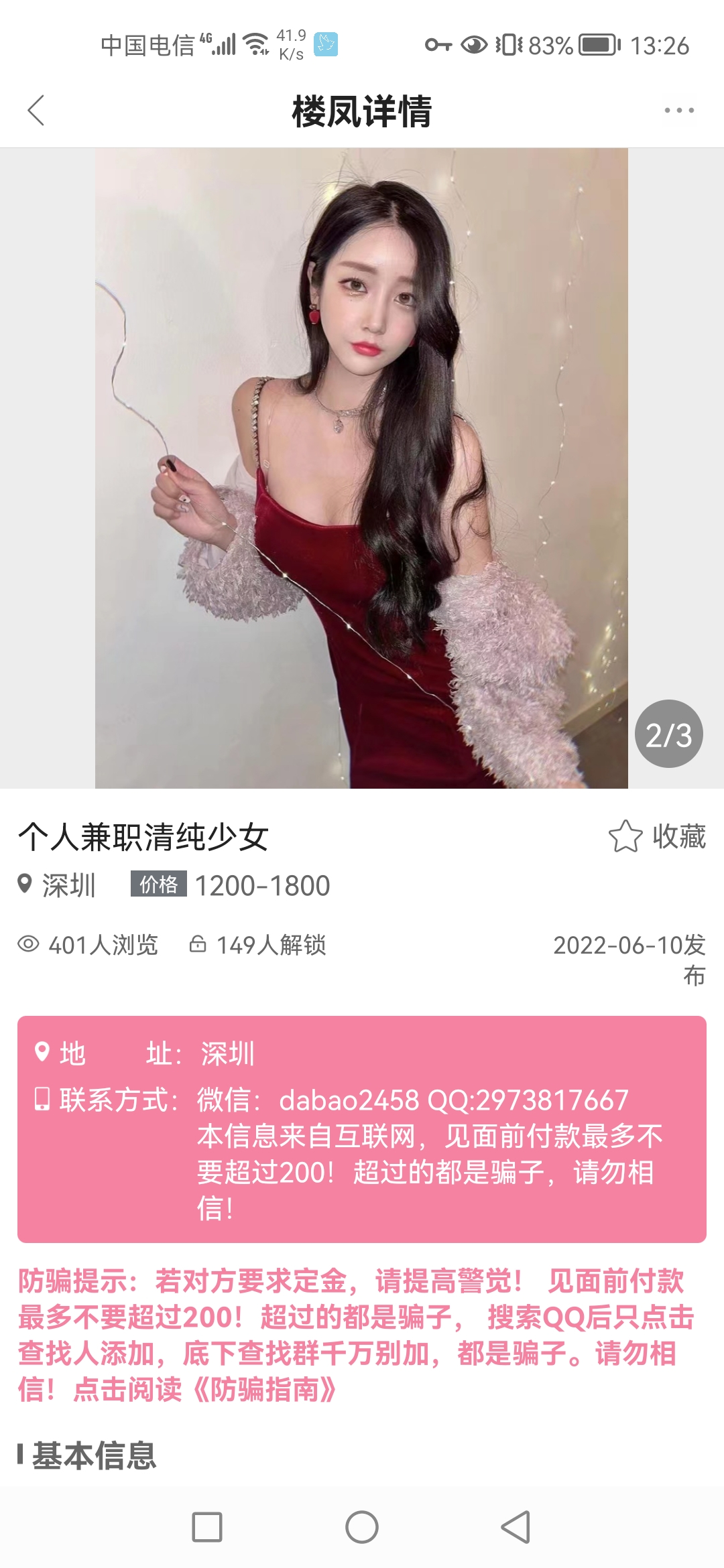Open the three-dot overflow menu
Viewport: 724px width, 1568px height.
678,111
